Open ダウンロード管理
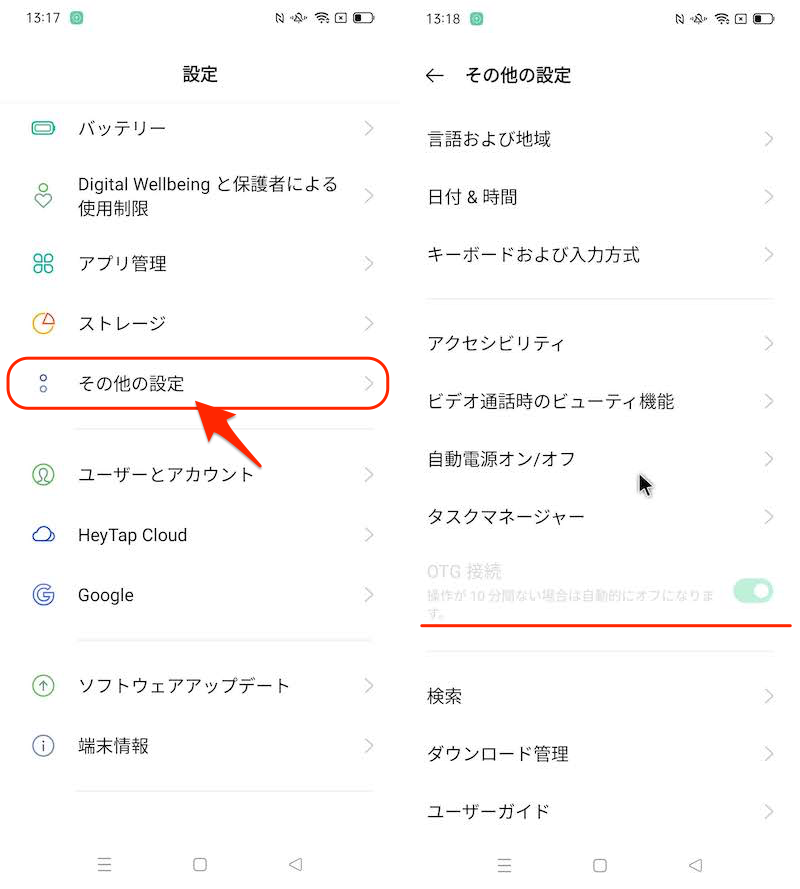This screenshot has height=889, width=800. 598,754
